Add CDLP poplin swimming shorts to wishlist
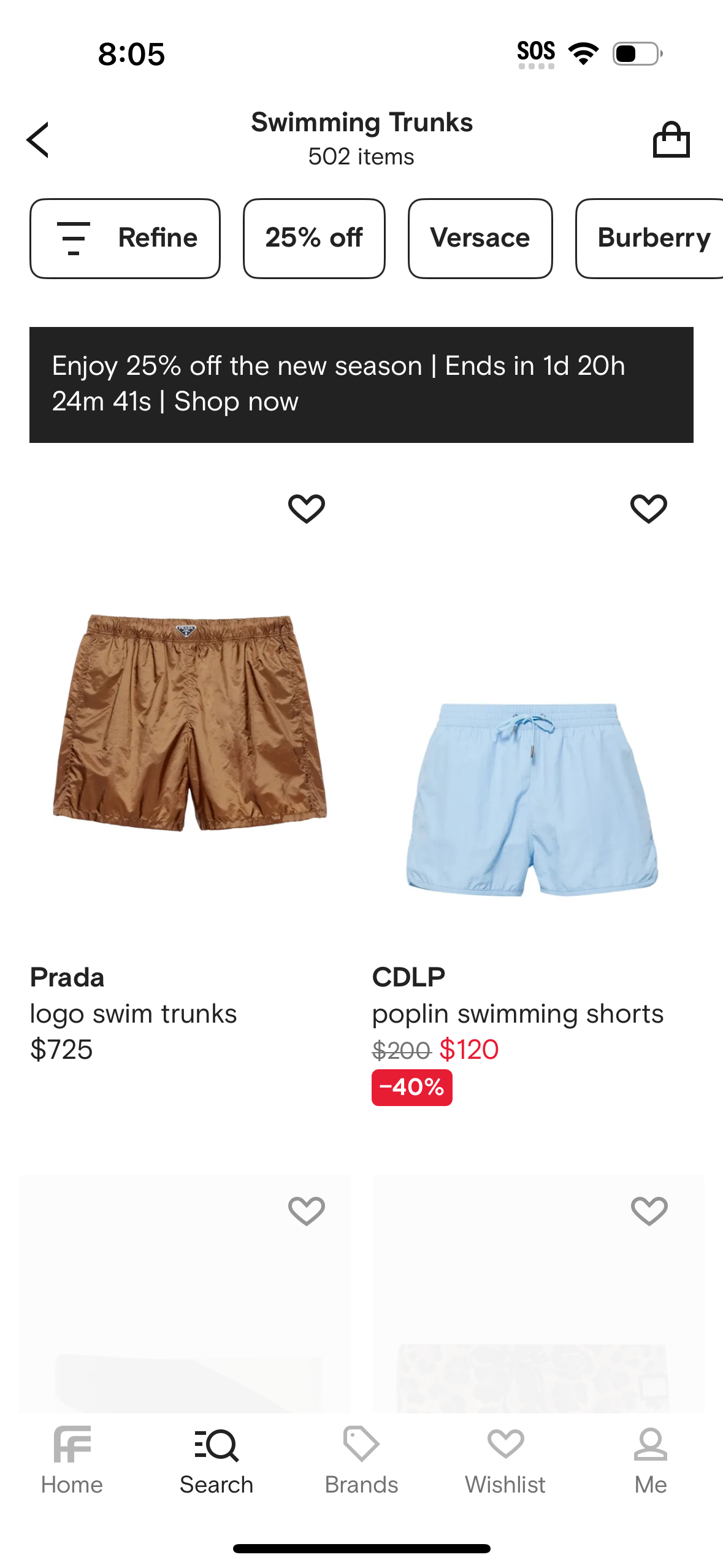Viewport: 723px width, 1568px height. click(x=649, y=509)
